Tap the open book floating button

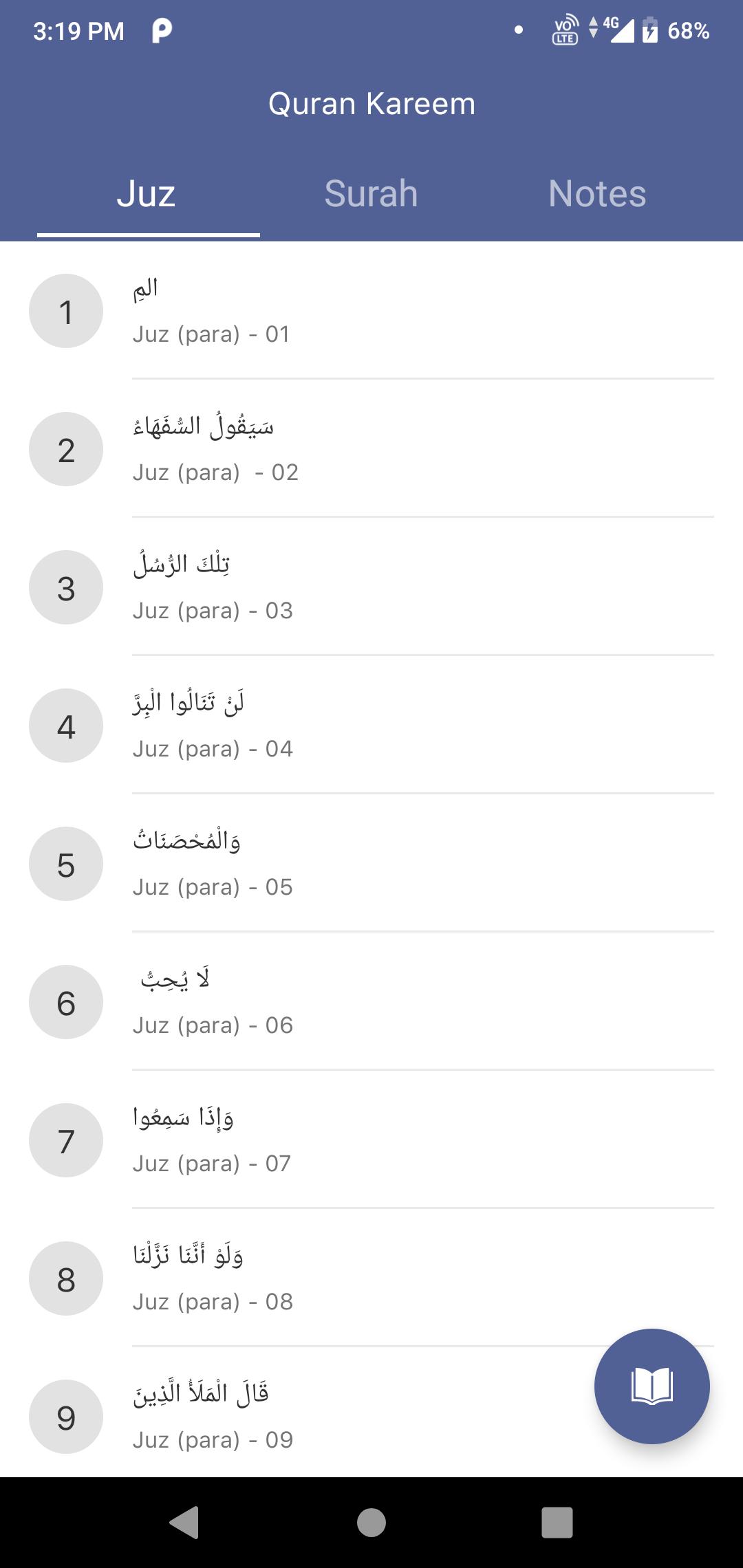click(x=652, y=1386)
